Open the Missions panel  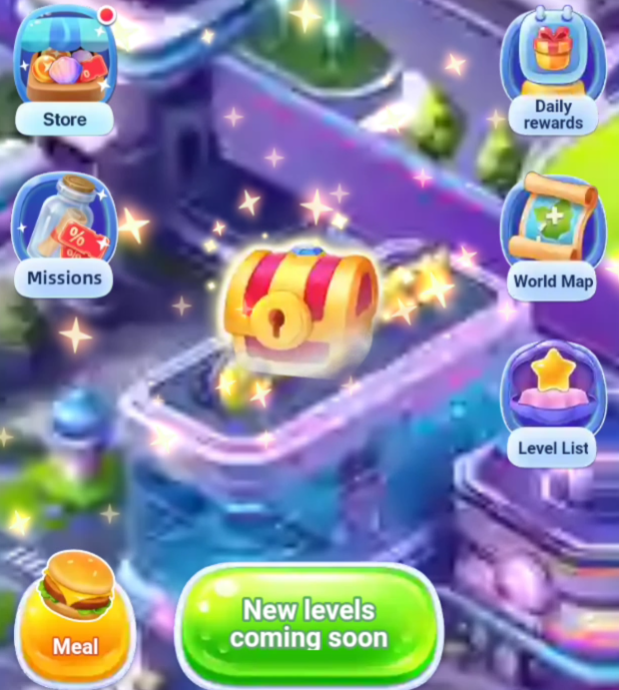(64, 235)
